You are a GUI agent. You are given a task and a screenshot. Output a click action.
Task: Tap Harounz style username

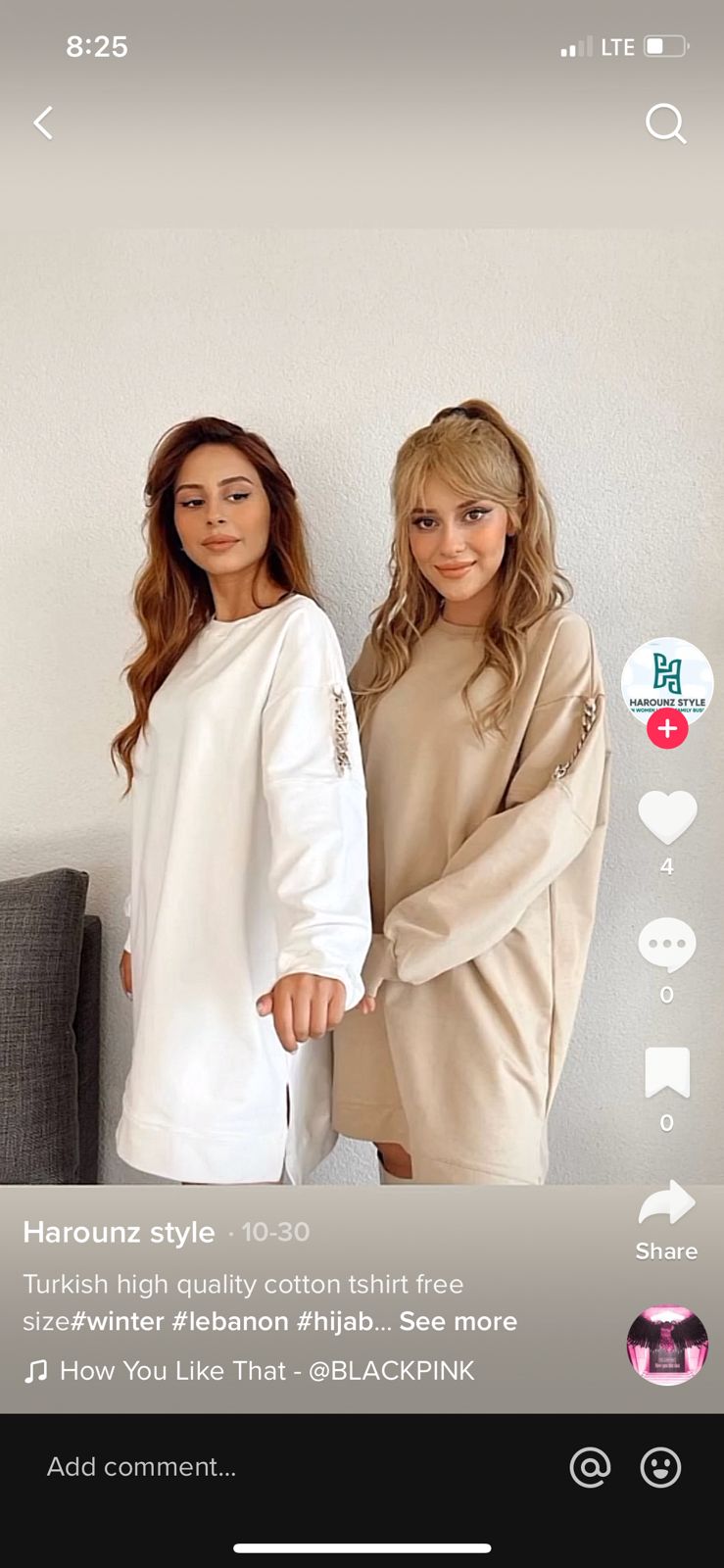119,1232
